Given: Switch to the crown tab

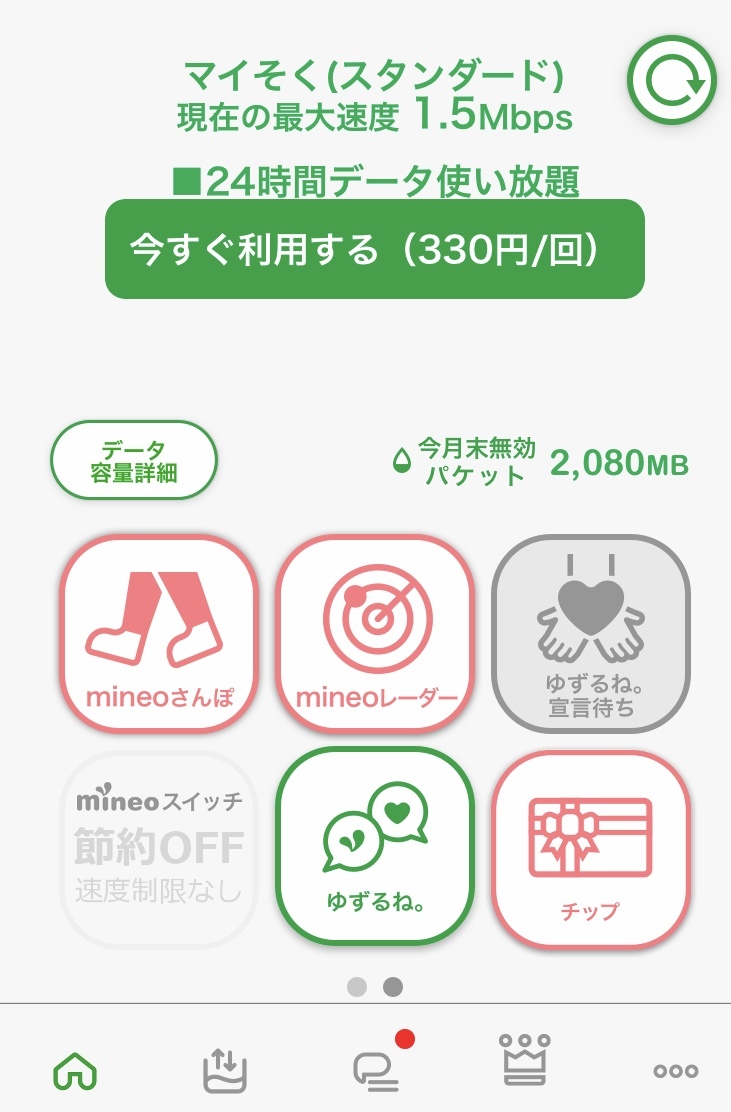Looking at the screenshot, I should coord(525,1061).
